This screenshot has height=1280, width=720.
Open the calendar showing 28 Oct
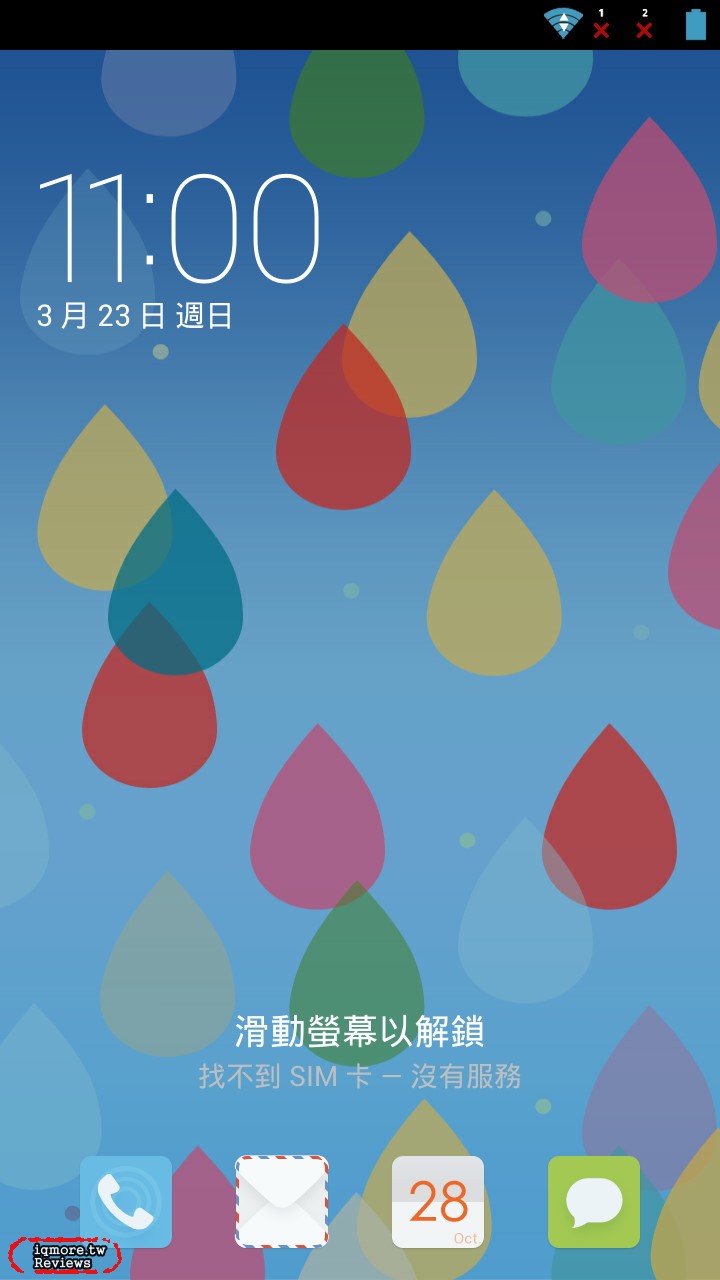438,1201
